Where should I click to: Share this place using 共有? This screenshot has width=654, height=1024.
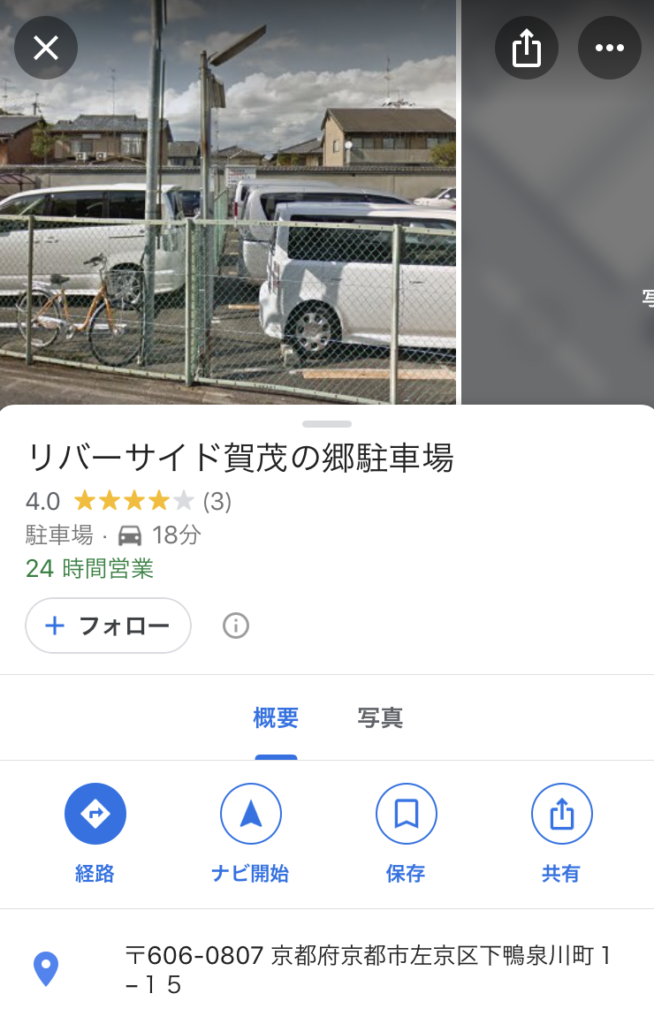coord(561,832)
